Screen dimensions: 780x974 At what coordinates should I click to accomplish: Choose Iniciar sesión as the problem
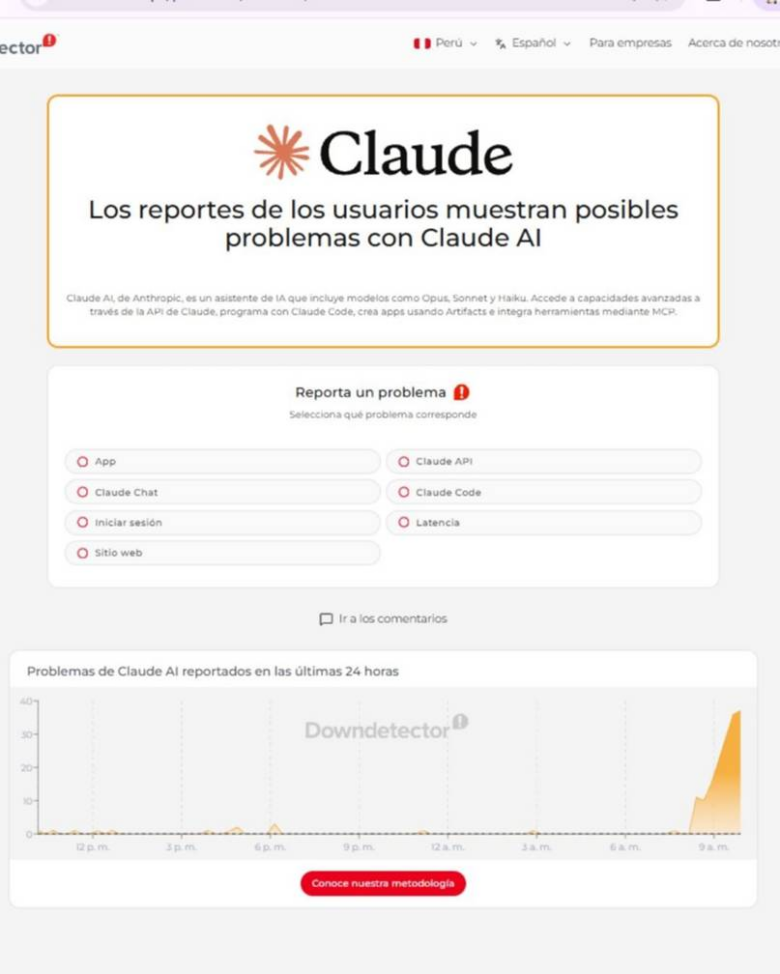point(222,522)
